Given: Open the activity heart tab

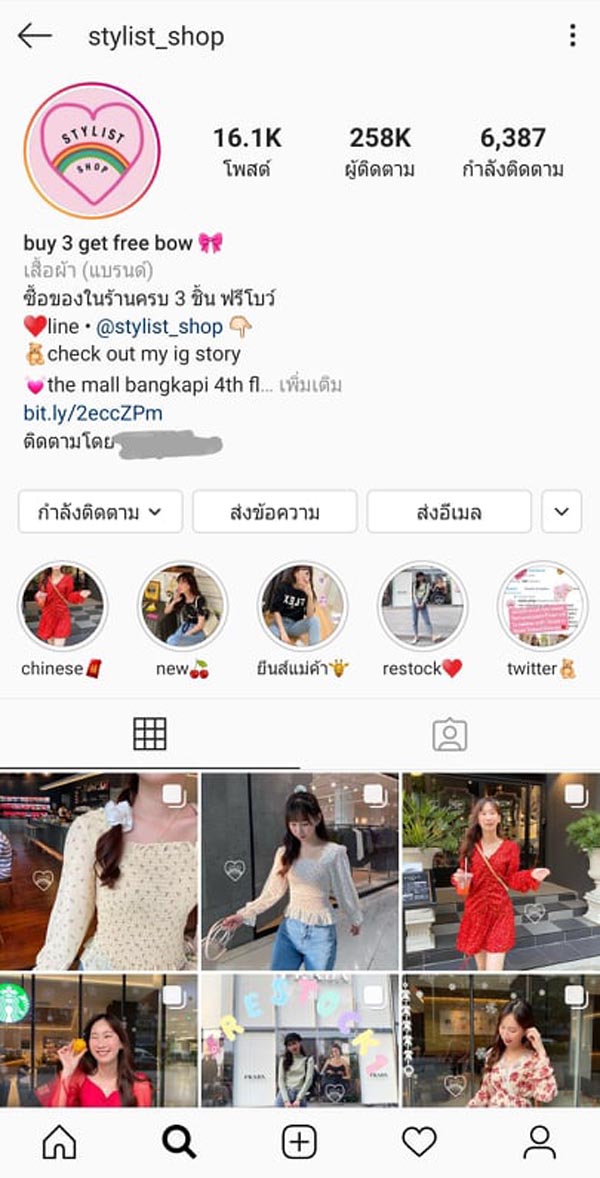Looking at the screenshot, I should 419,1141.
